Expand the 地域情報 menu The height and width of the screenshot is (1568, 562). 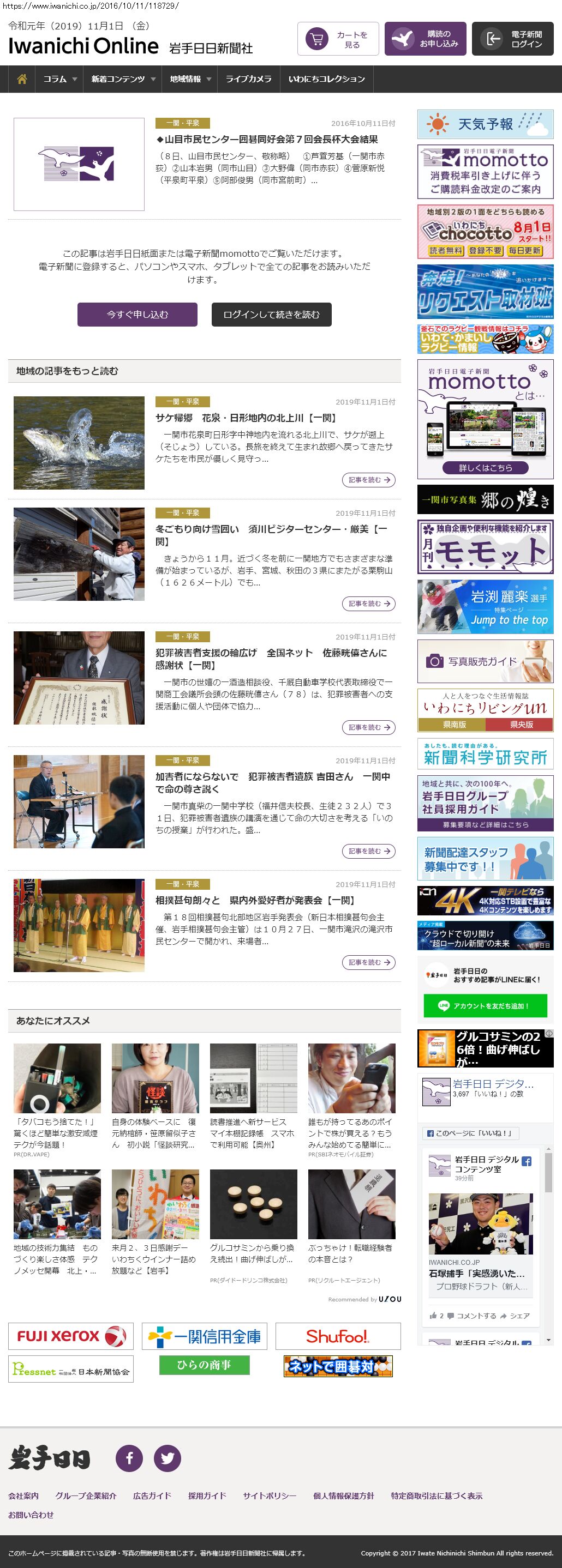coord(190,79)
